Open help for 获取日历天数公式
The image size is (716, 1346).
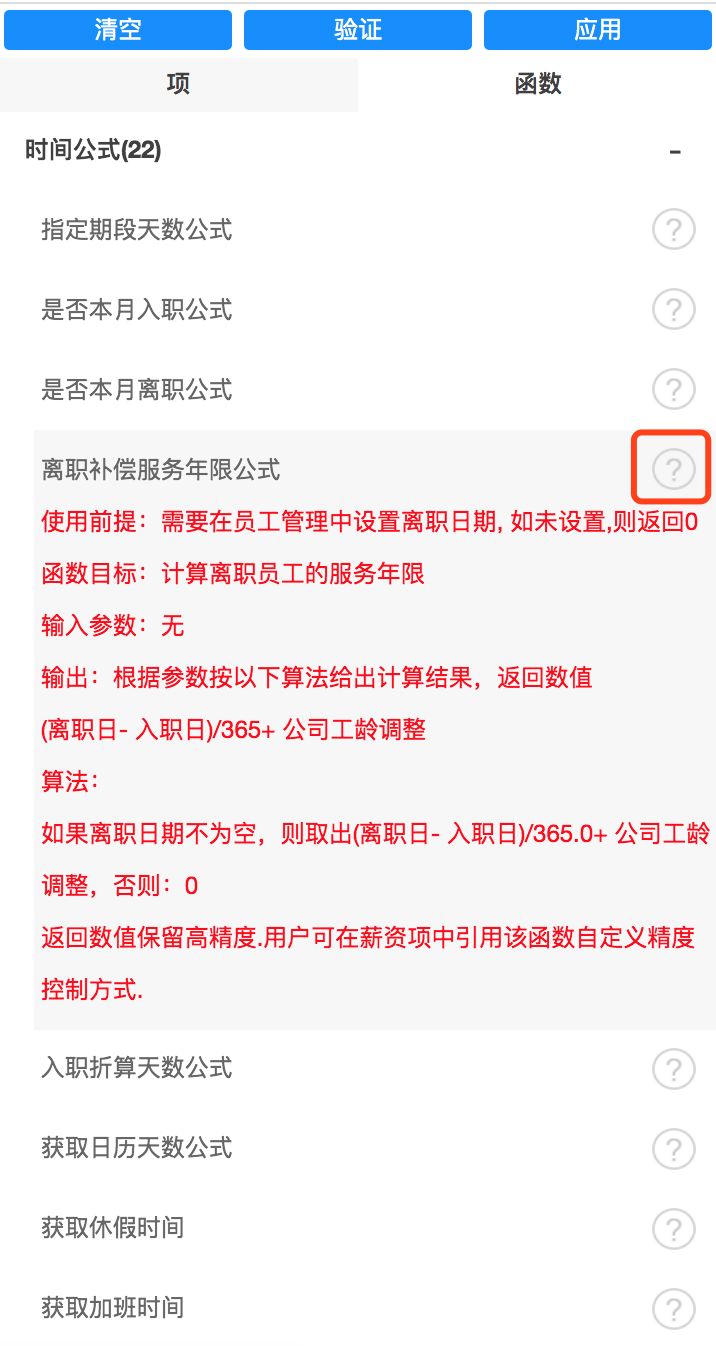point(673,1148)
